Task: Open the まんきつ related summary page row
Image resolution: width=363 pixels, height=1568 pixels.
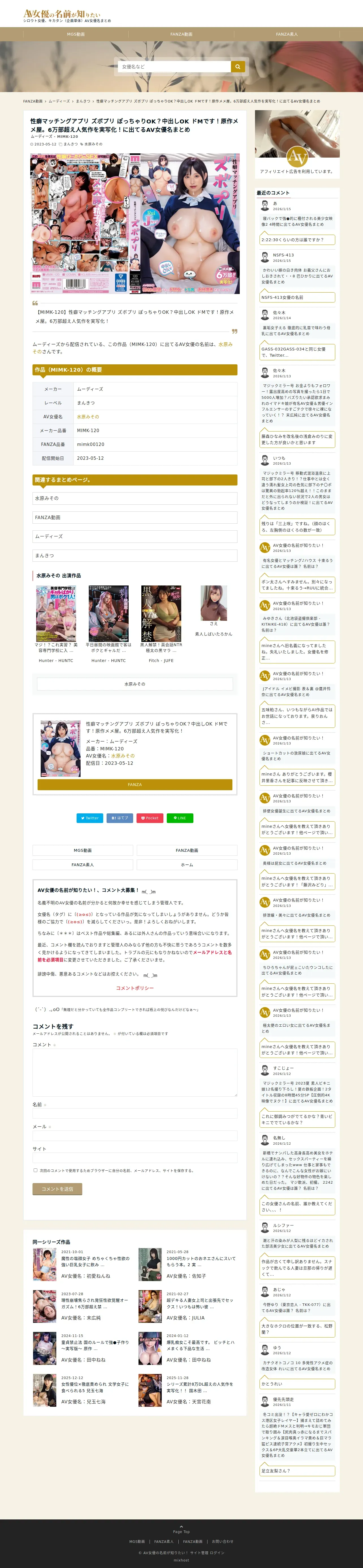Action: [x=135, y=555]
